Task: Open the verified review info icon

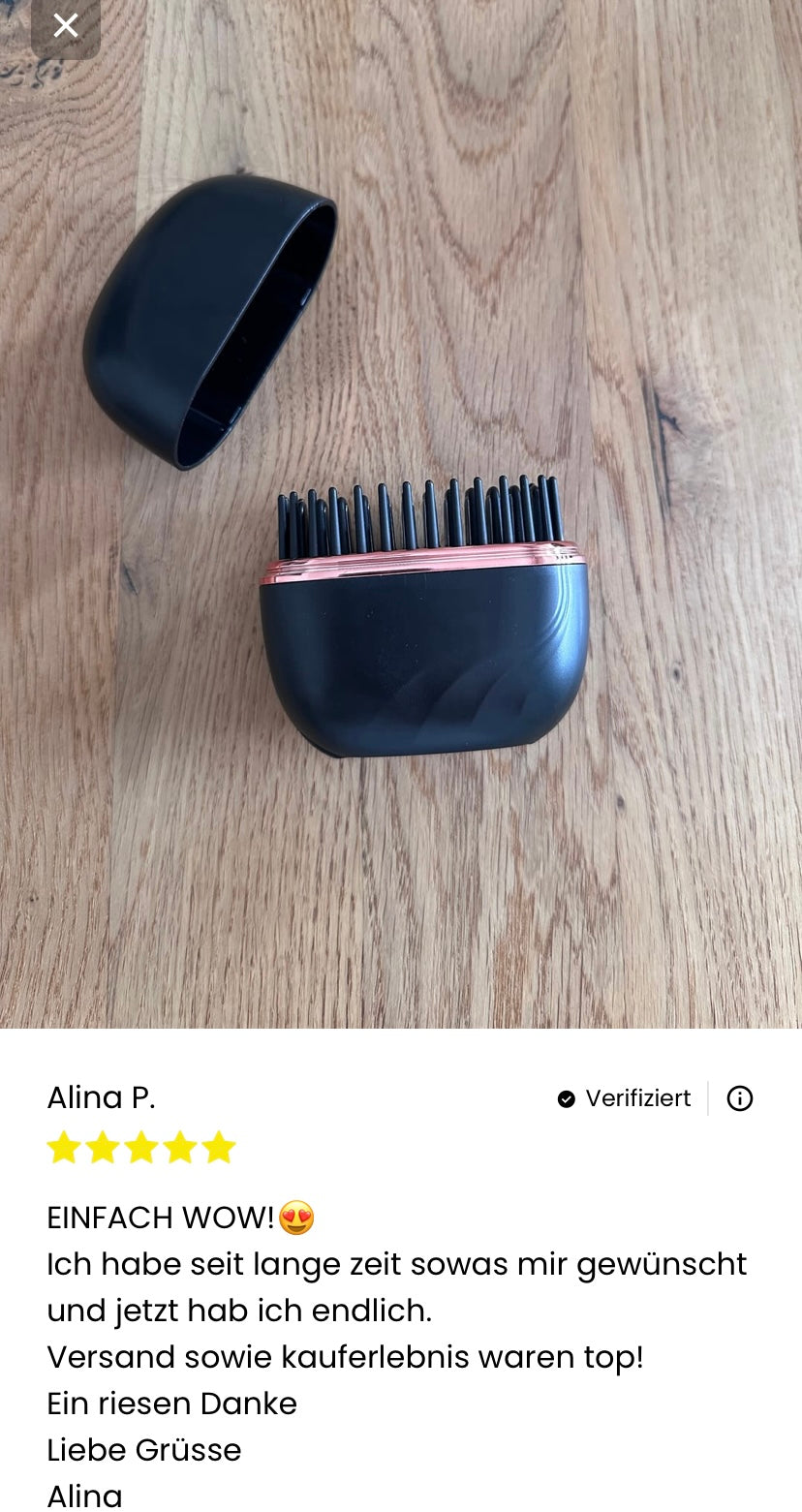Action: pos(739,1098)
